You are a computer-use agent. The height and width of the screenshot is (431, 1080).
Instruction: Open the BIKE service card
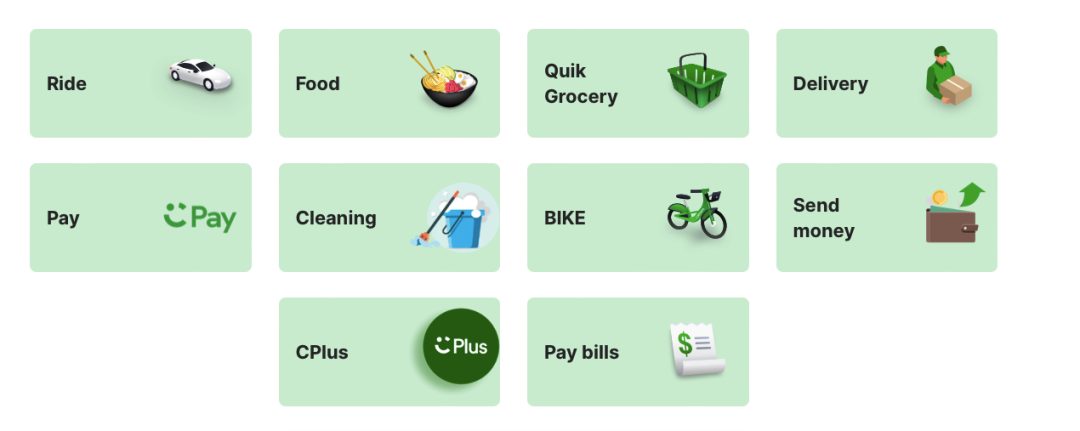[637, 217]
